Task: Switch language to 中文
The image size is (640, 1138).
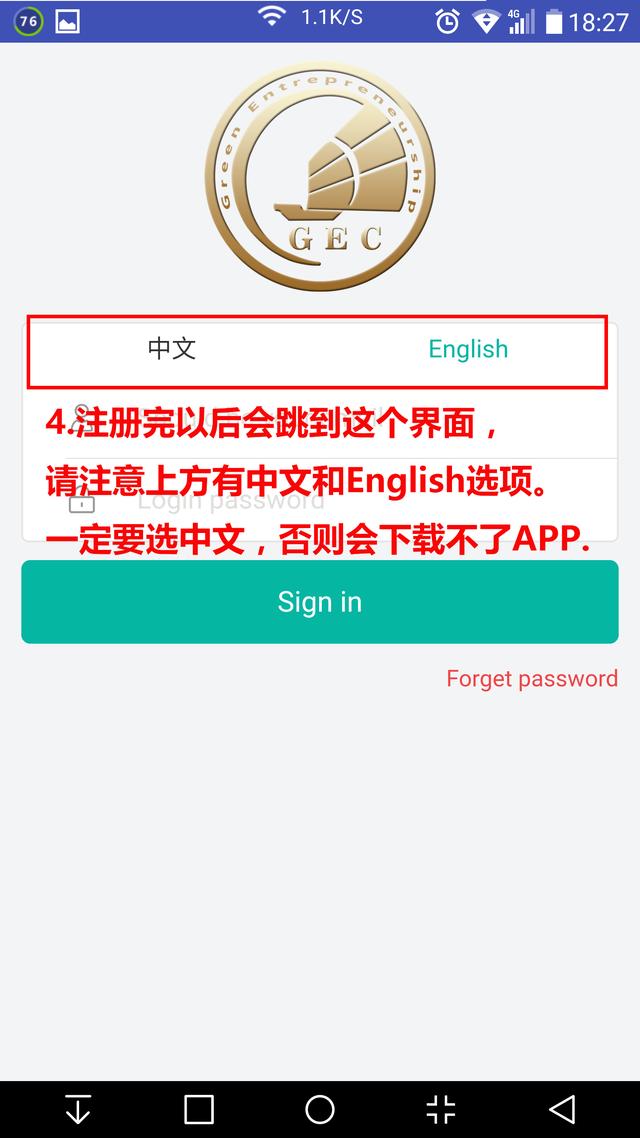Action: tap(172, 349)
